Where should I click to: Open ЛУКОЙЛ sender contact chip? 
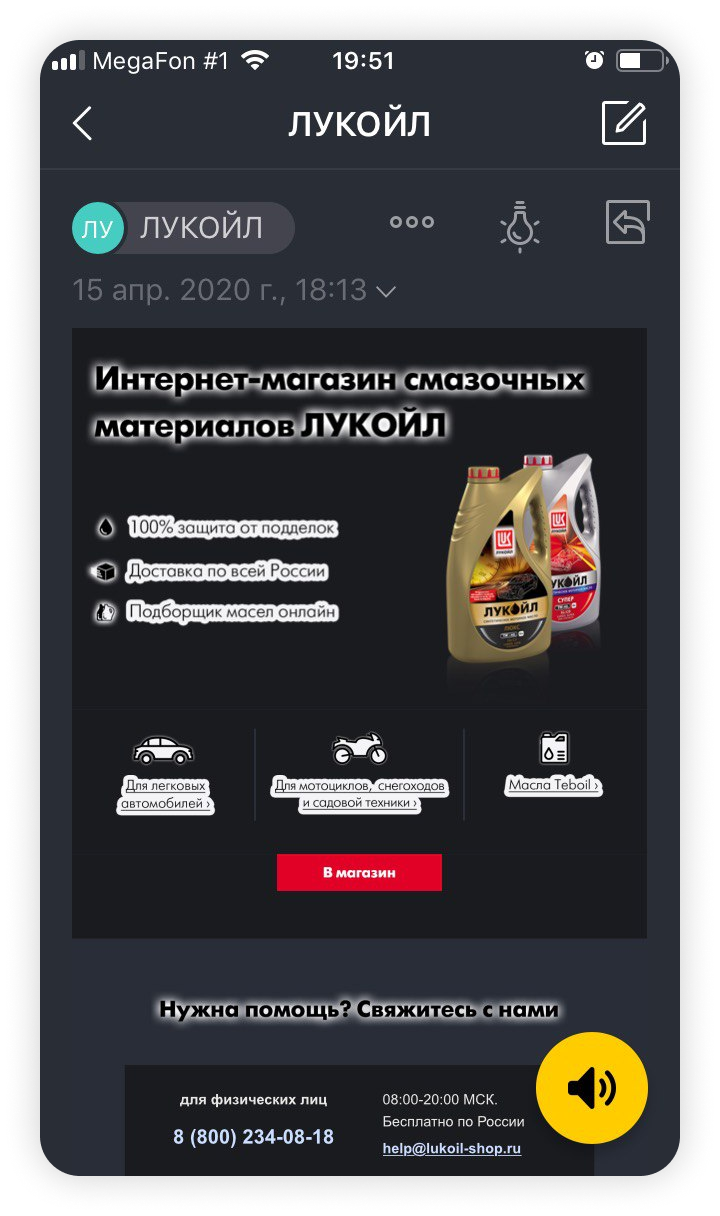pos(184,228)
